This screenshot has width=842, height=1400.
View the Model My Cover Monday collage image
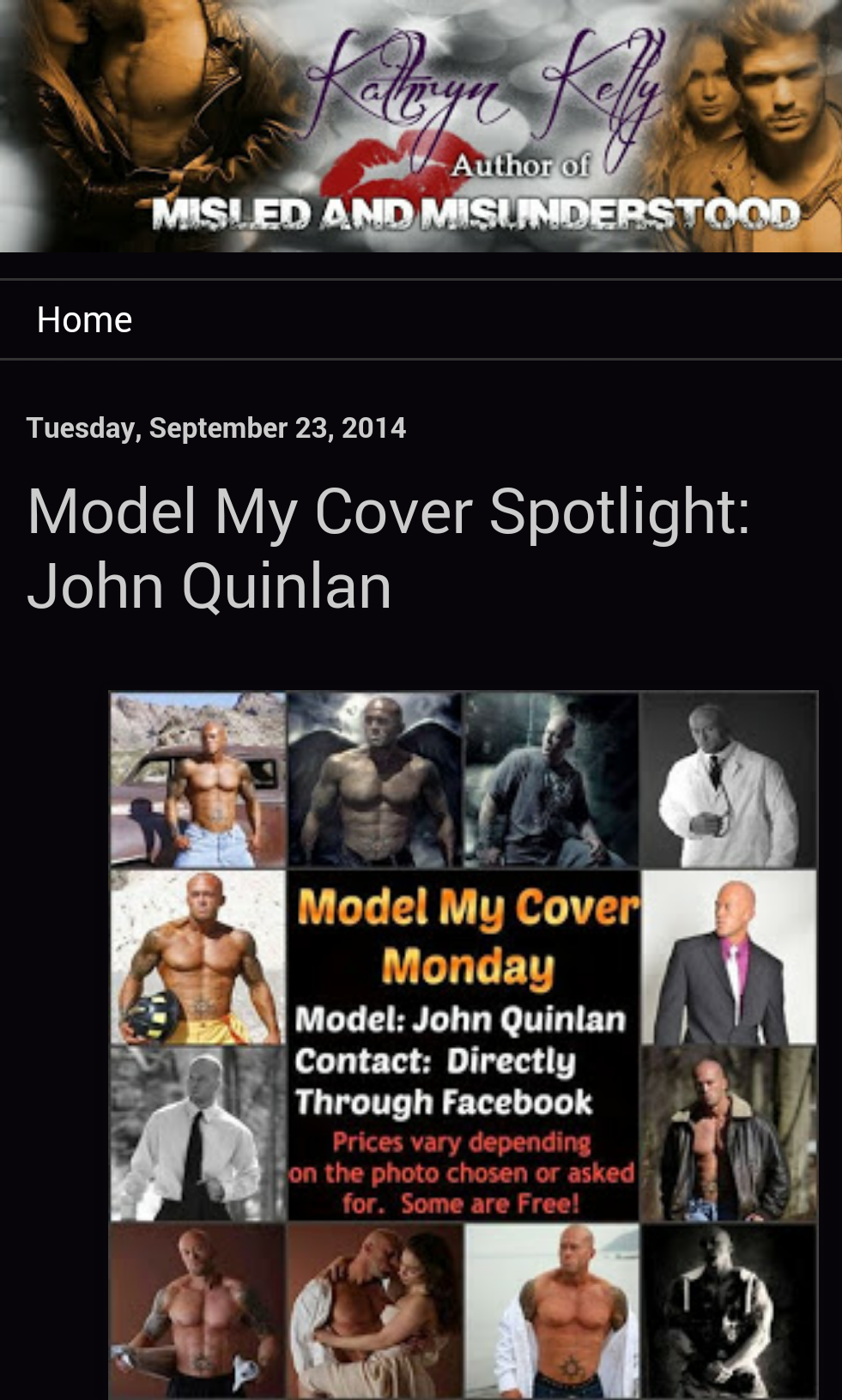[463, 1044]
